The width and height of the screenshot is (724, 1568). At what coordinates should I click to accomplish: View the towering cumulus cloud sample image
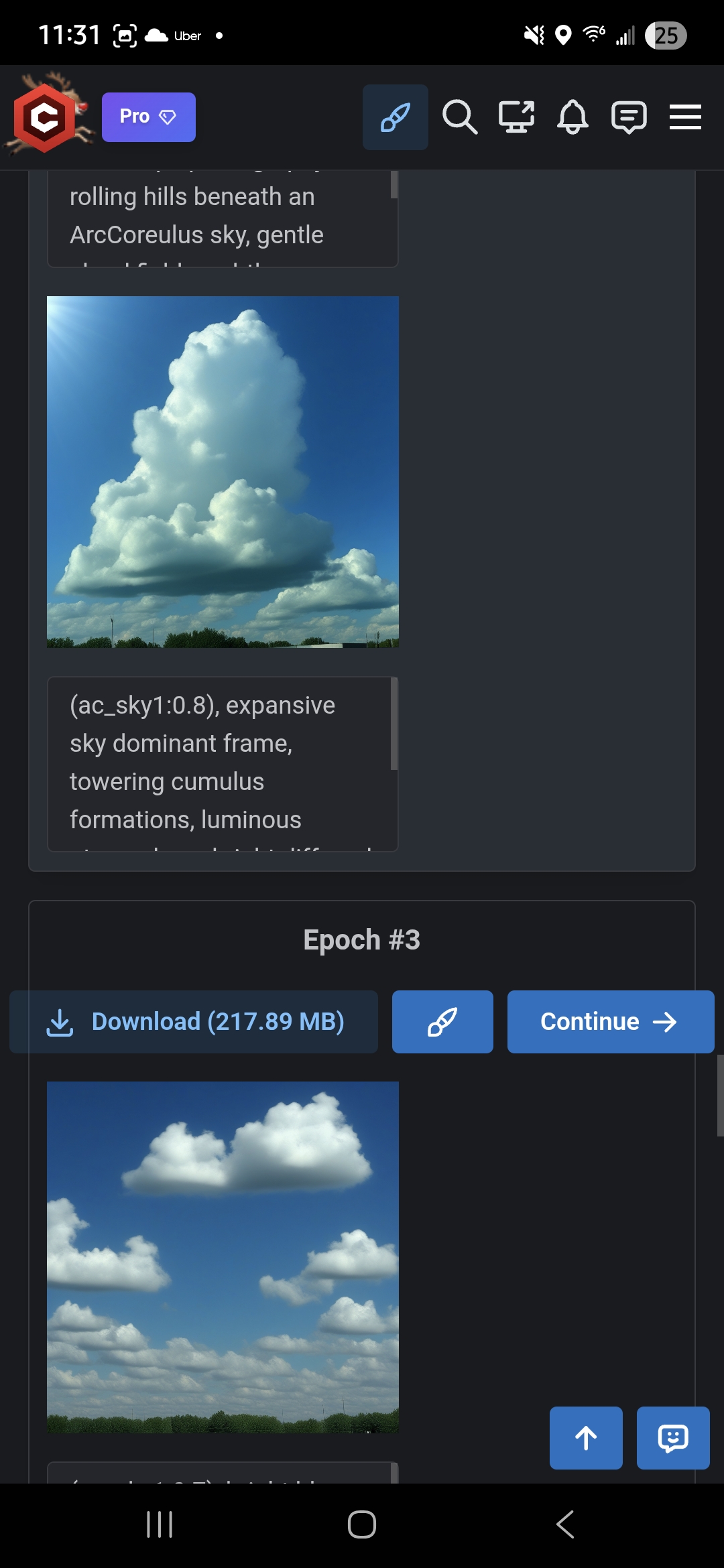point(223,472)
